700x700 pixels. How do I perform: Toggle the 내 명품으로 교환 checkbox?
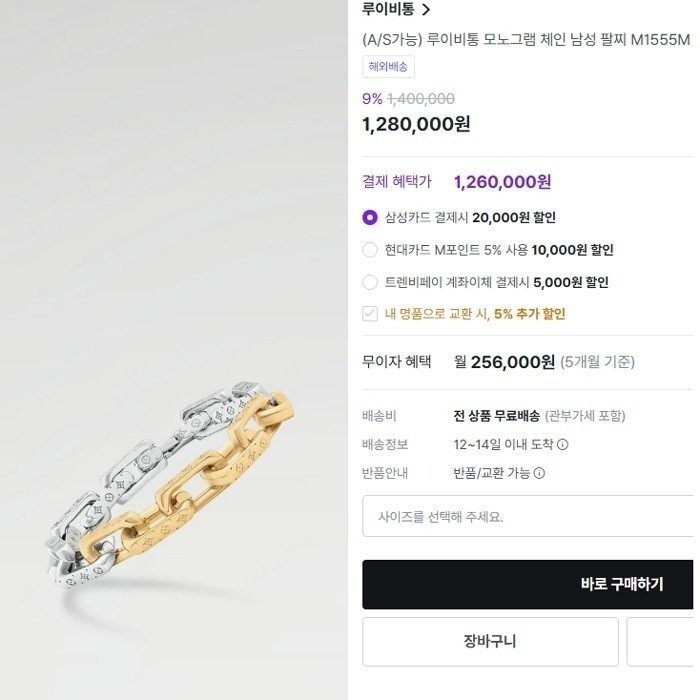(x=370, y=314)
